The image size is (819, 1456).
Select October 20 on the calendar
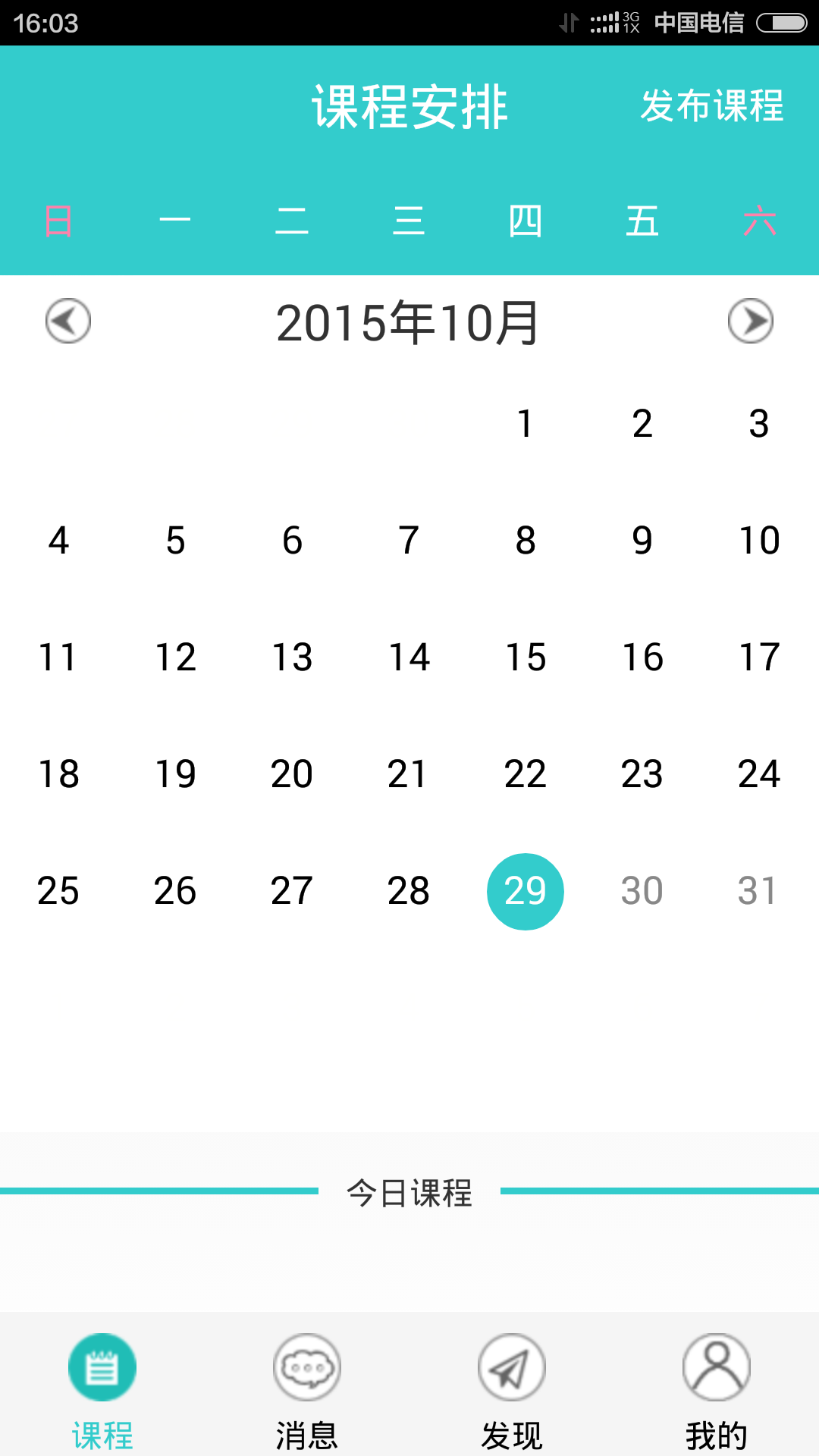click(x=292, y=773)
